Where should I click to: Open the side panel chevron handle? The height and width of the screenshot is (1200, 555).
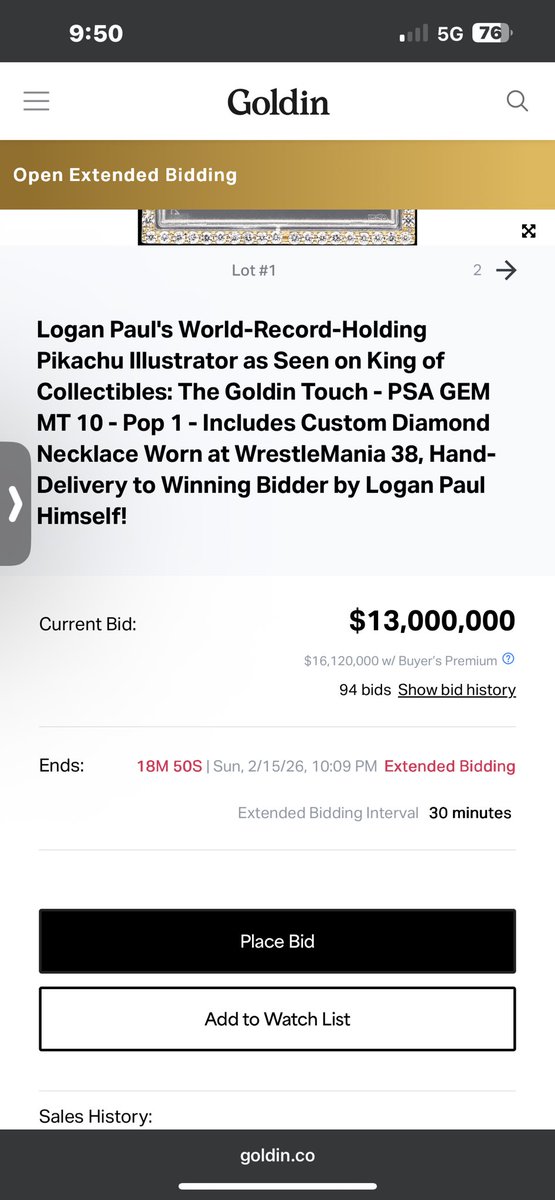pos(15,504)
